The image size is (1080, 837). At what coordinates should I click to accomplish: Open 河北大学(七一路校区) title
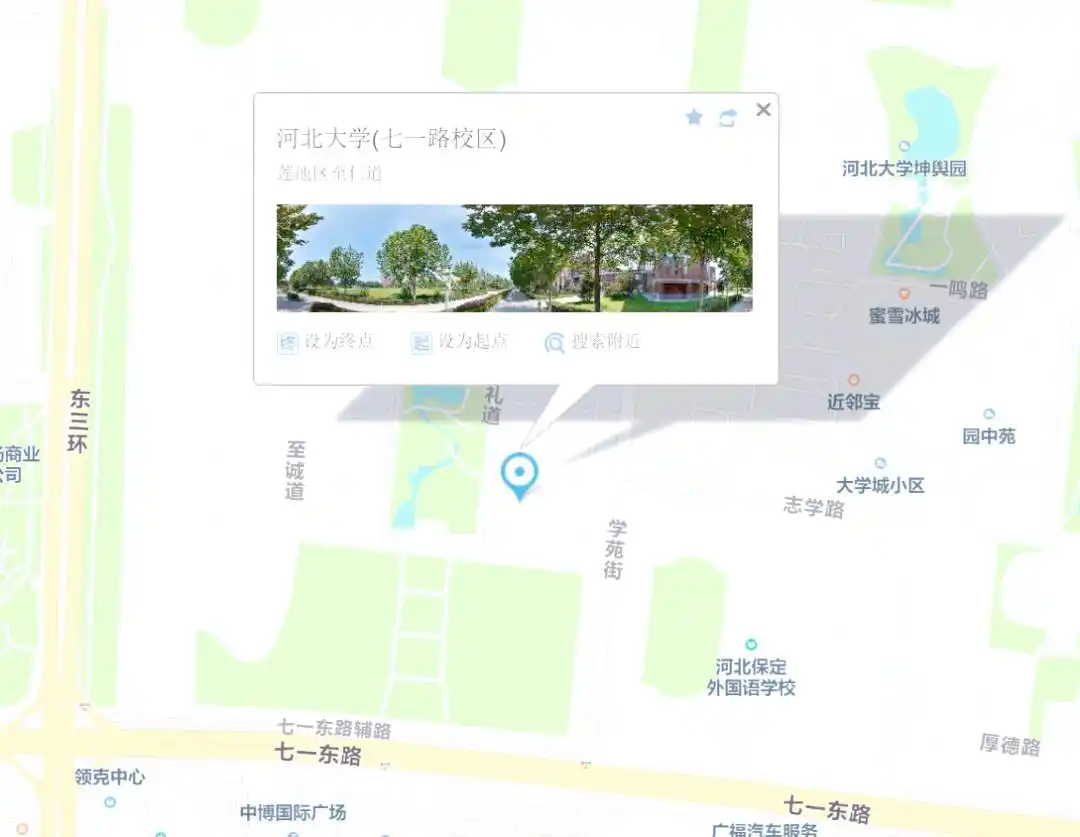pyautogui.click(x=391, y=139)
